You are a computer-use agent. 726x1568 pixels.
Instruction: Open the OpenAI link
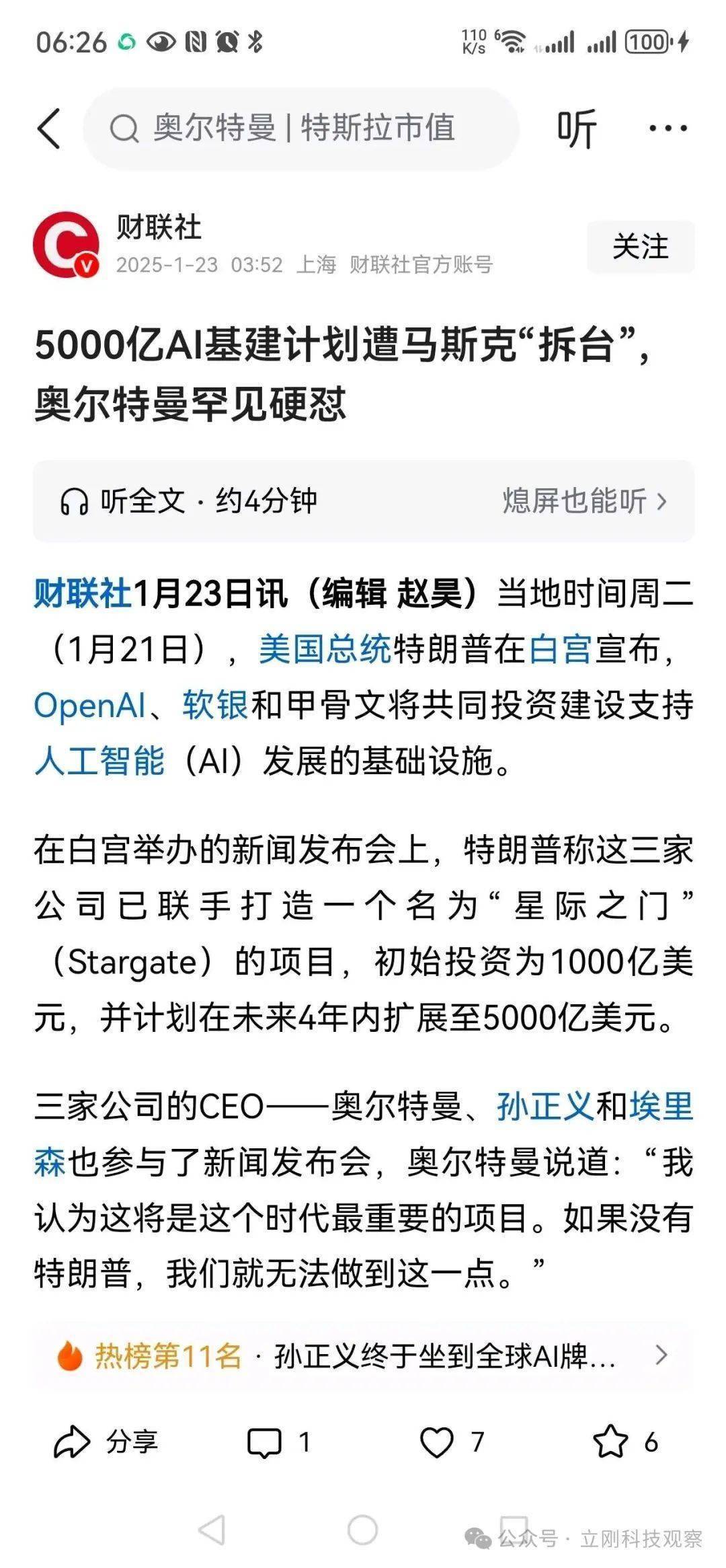click(89, 706)
